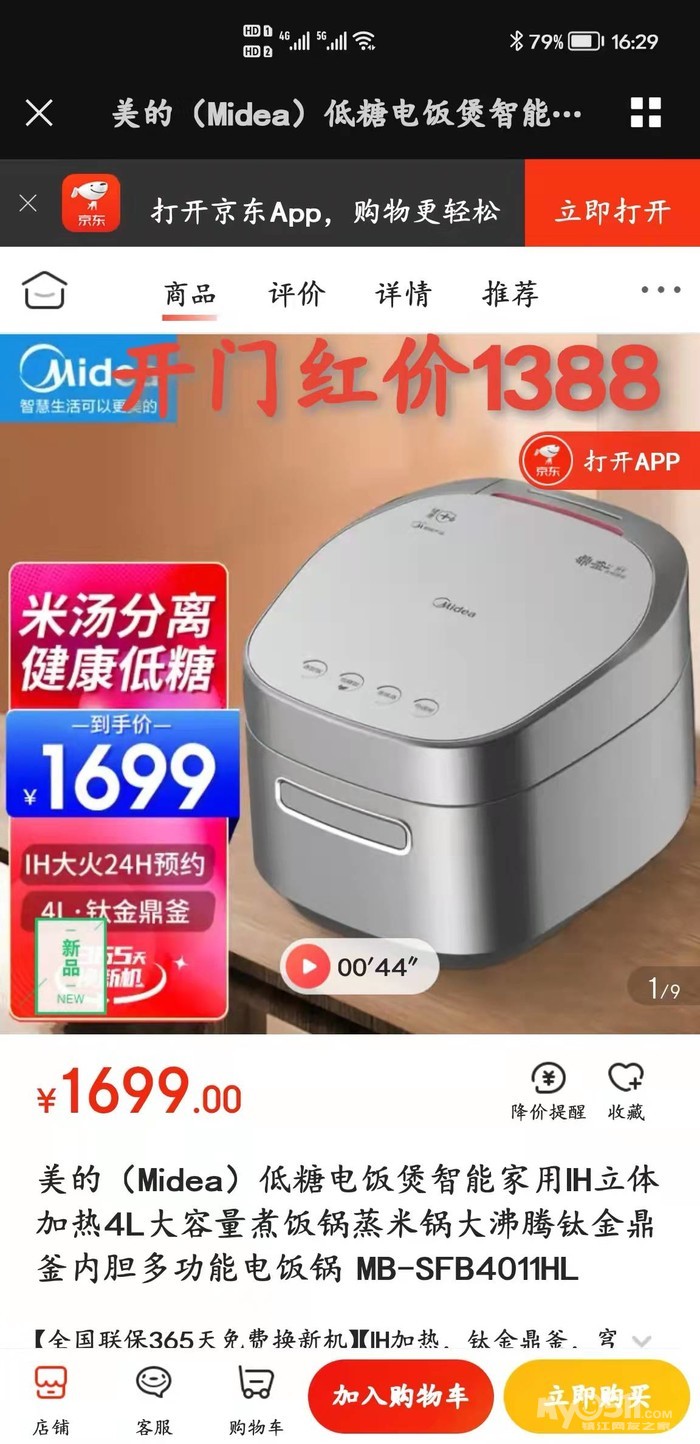Go to the JD home icon
700x1444 pixels.
point(44,291)
